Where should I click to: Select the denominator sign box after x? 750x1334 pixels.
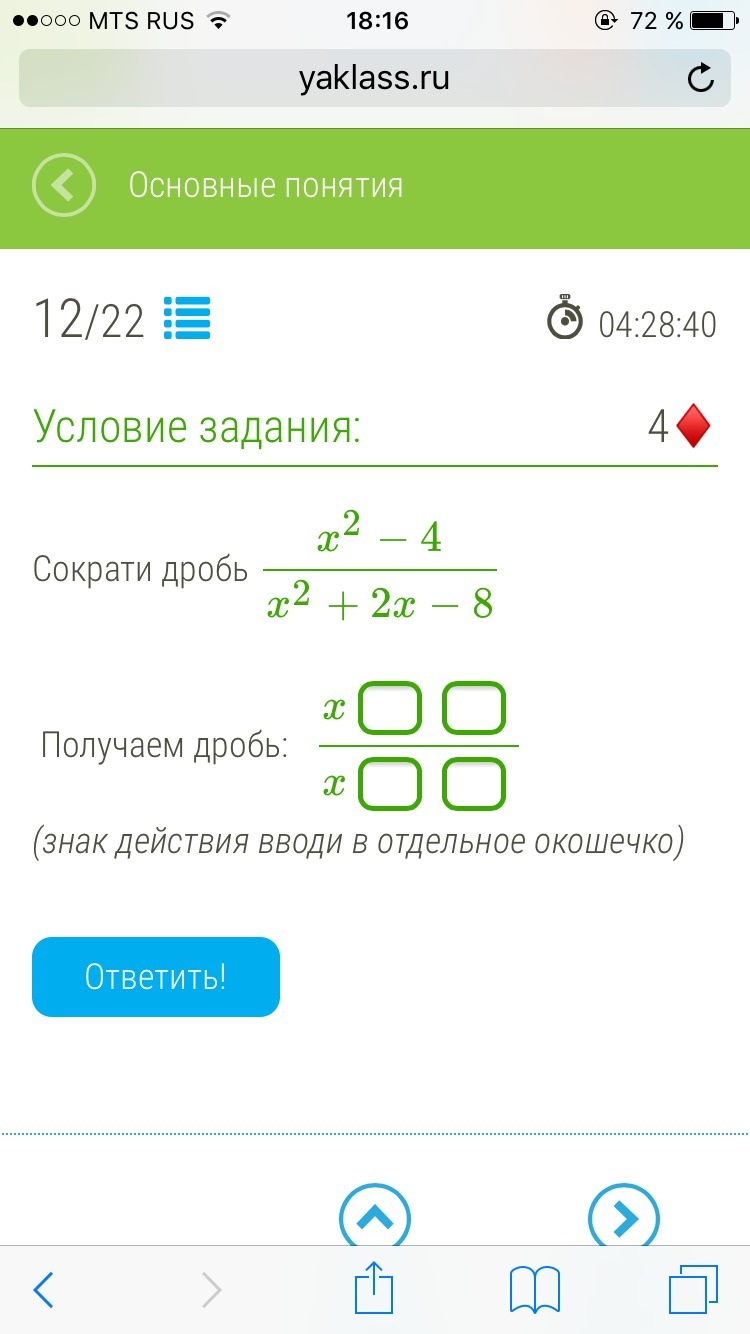pos(390,783)
